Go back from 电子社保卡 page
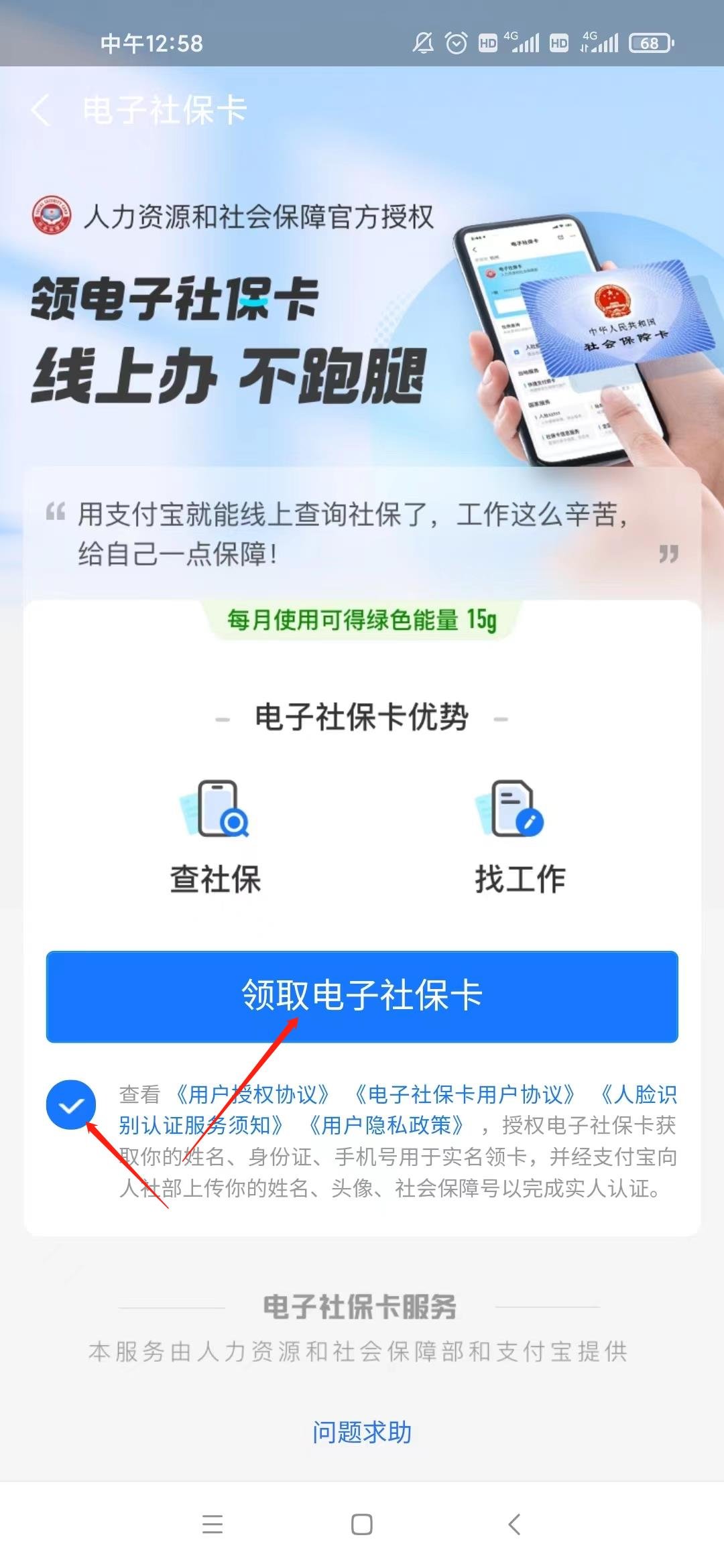 pyautogui.click(x=42, y=111)
